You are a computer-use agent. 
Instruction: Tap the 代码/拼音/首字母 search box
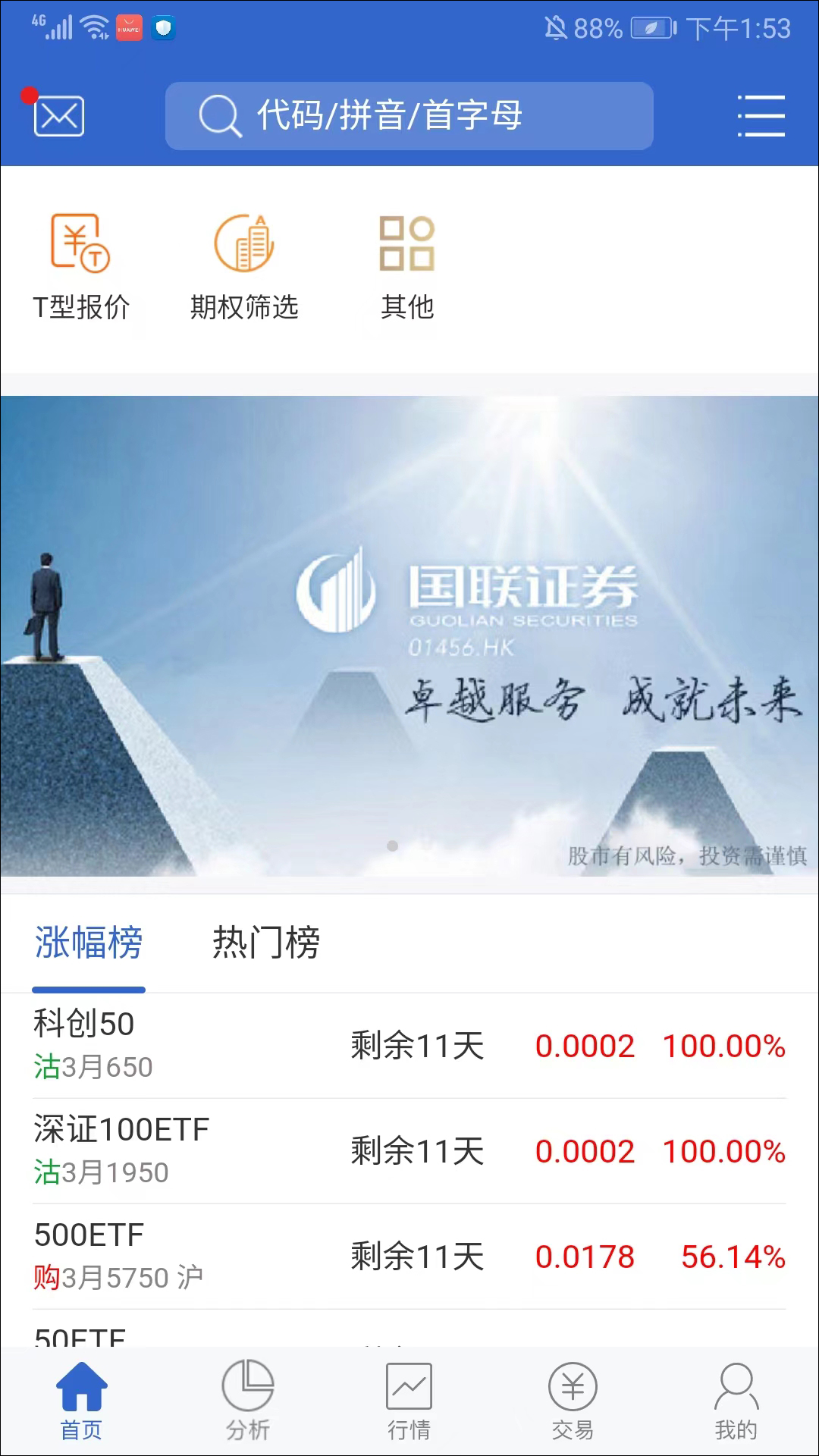tap(409, 116)
